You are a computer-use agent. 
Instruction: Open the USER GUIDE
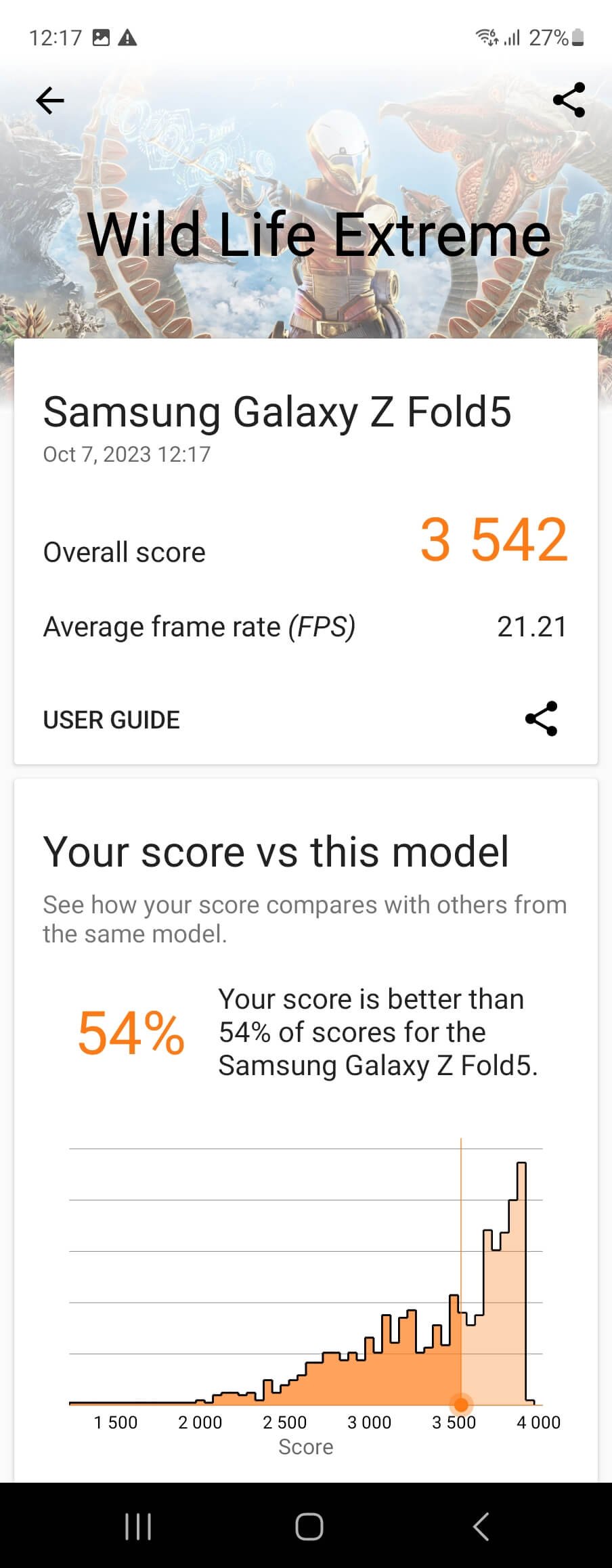click(x=112, y=720)
